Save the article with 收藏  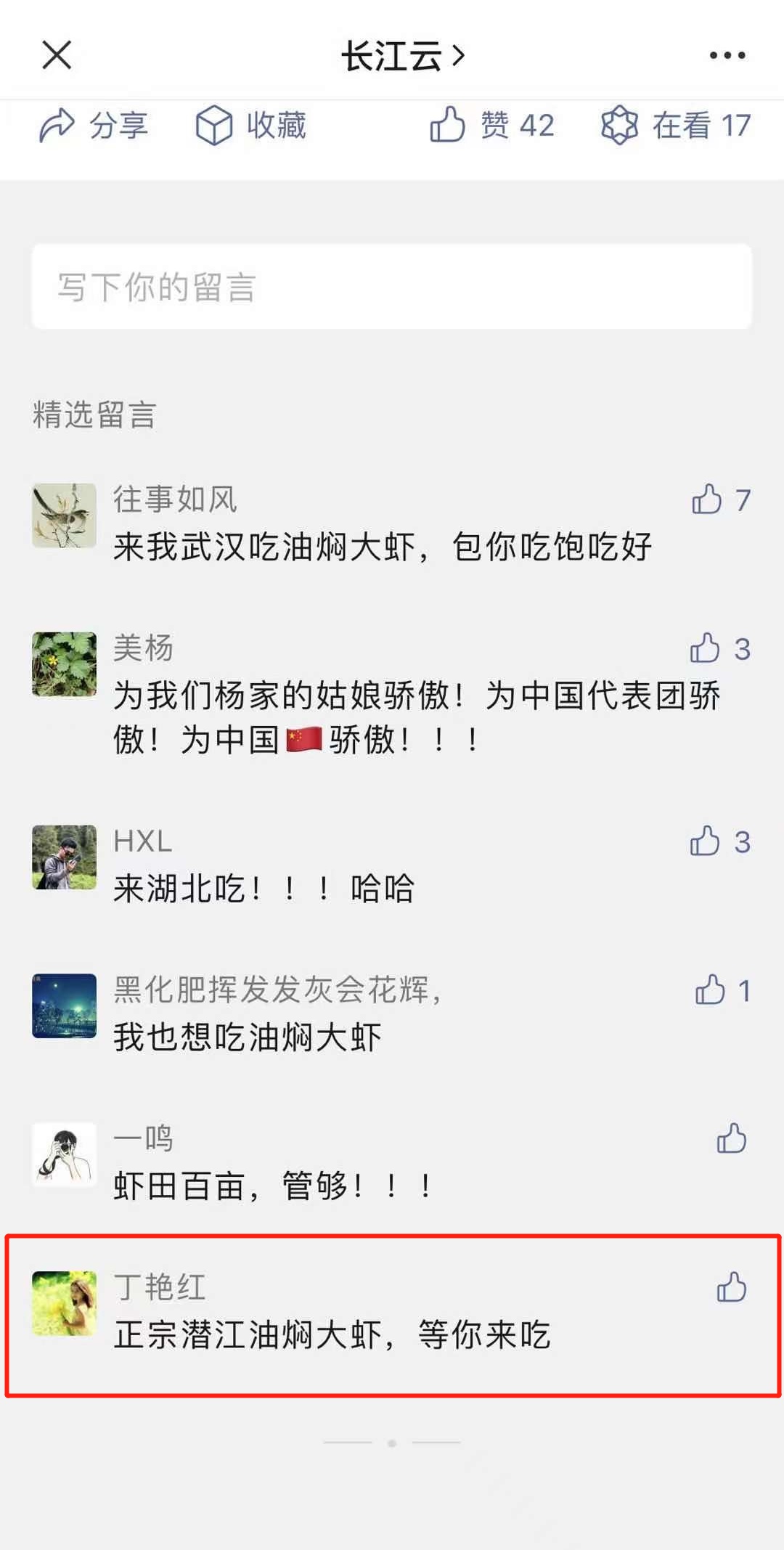(251, 125)
